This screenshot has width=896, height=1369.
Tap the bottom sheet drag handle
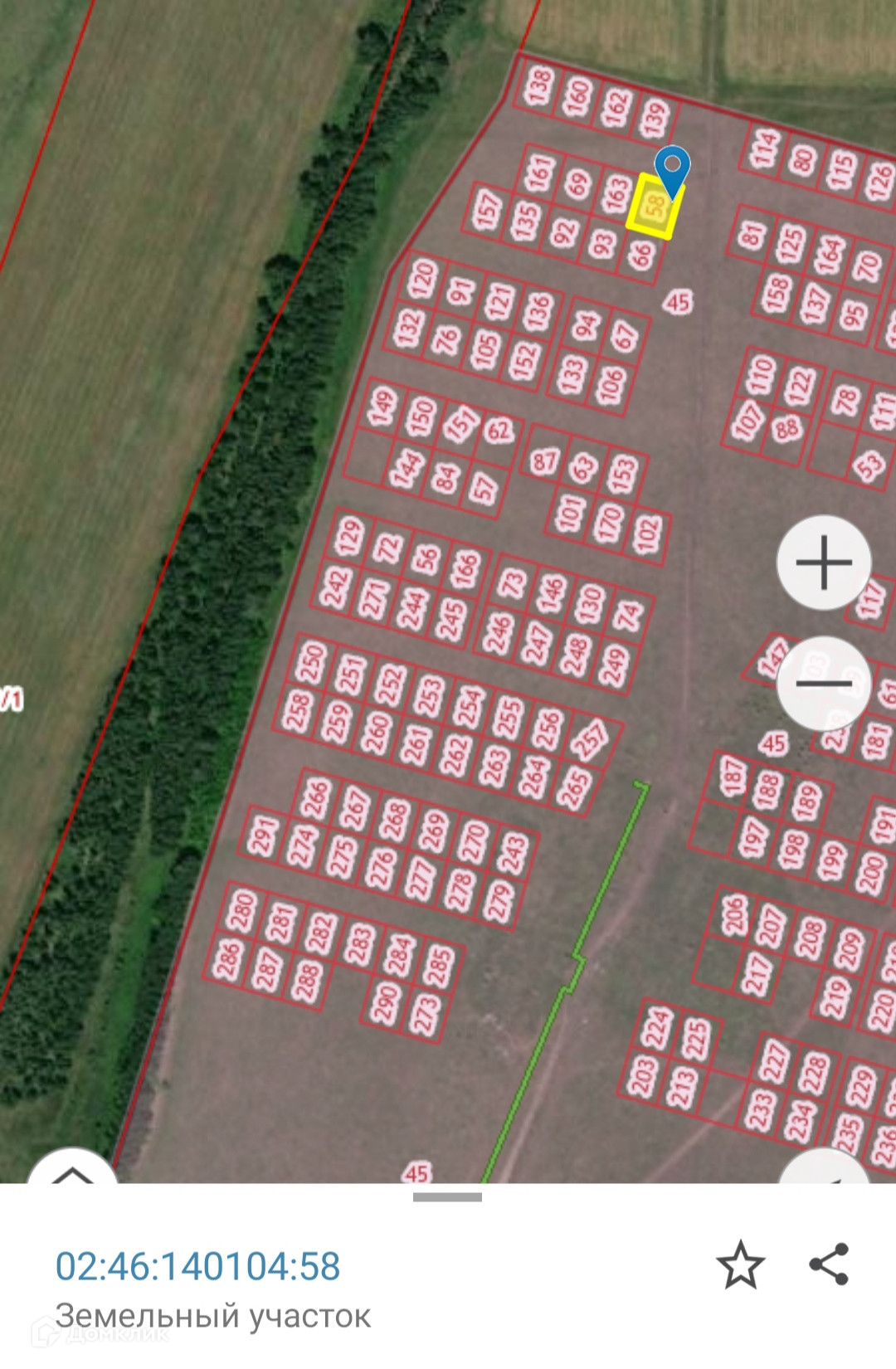point(447,1196)
